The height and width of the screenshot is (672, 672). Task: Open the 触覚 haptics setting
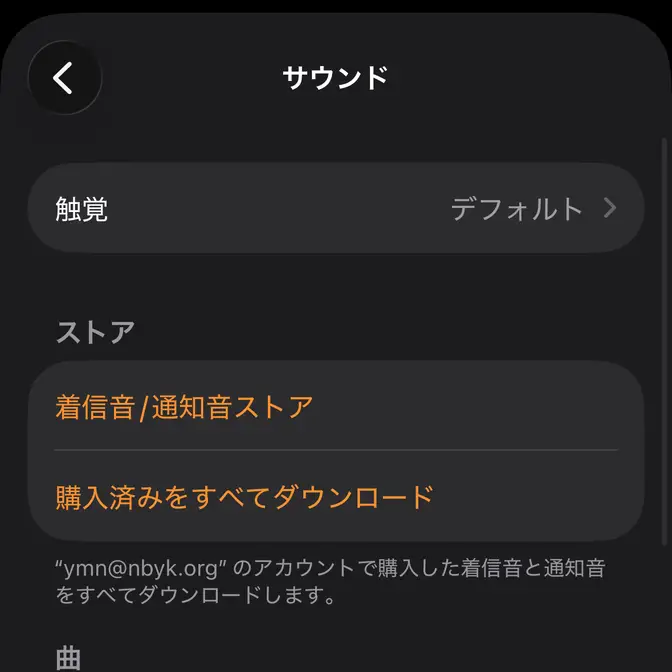coord(336,209)
